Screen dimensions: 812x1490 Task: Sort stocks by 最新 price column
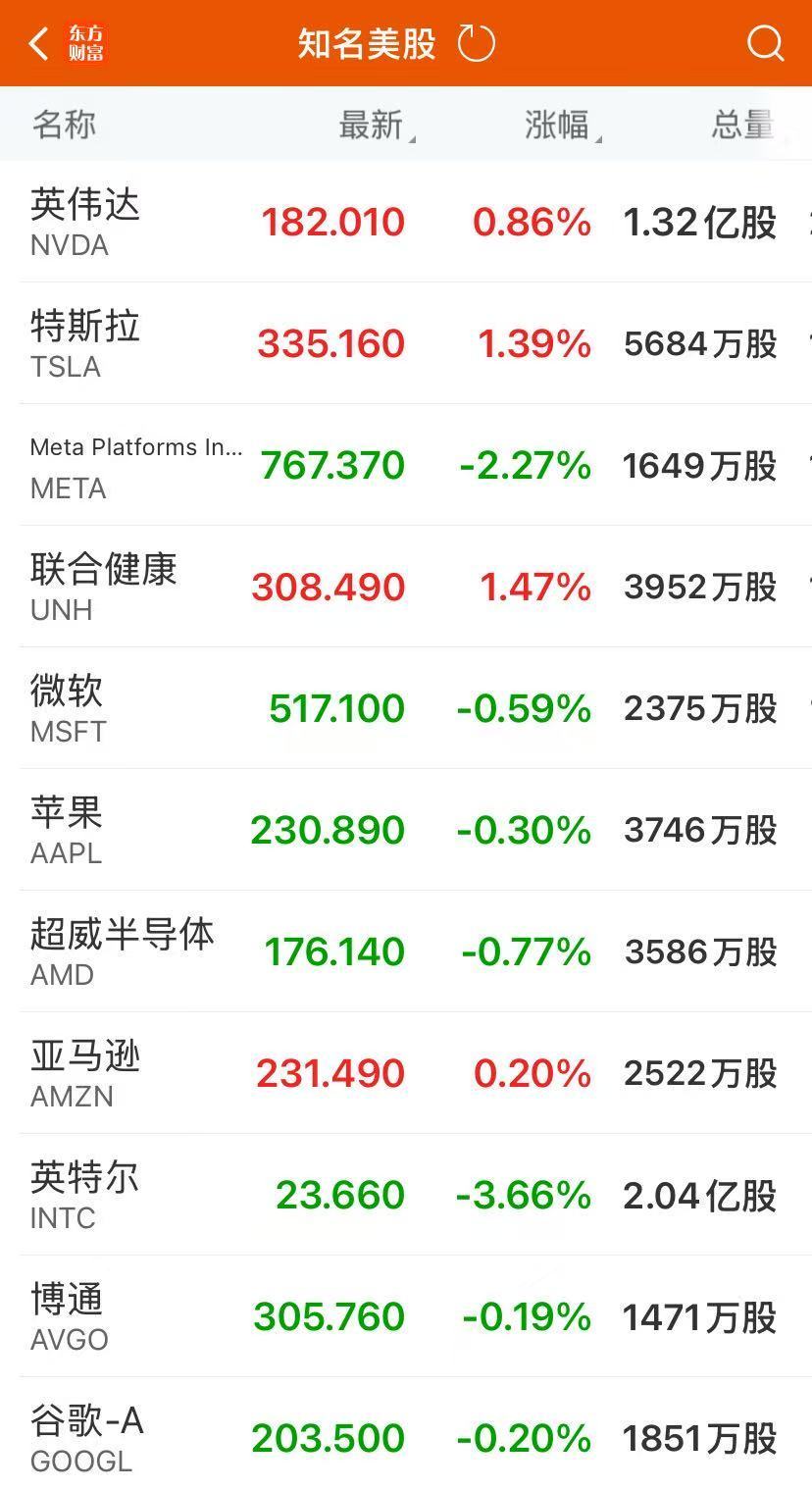click(x=373, y=126)
